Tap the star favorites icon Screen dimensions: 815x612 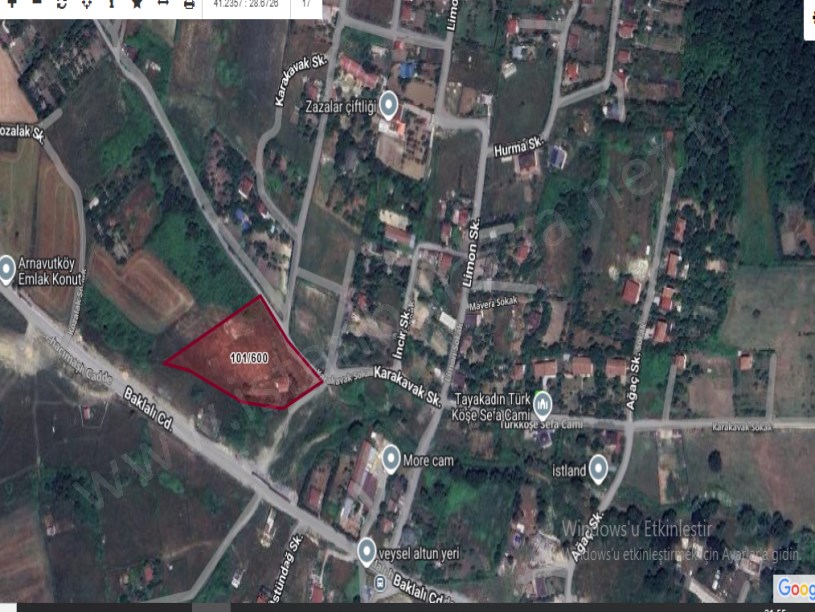[136, 4]
